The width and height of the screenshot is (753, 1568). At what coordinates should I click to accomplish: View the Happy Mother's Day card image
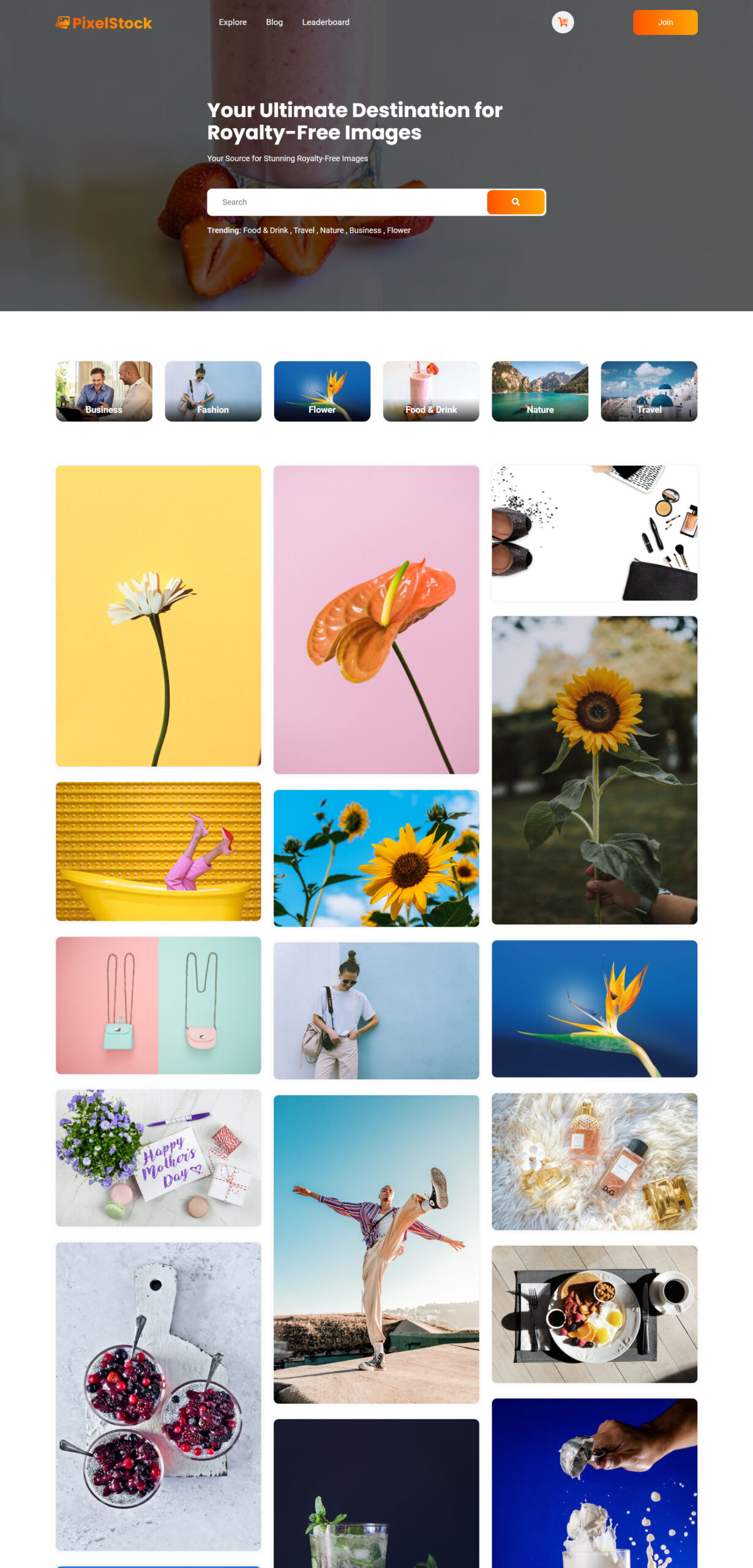[x=158, y=1158]
